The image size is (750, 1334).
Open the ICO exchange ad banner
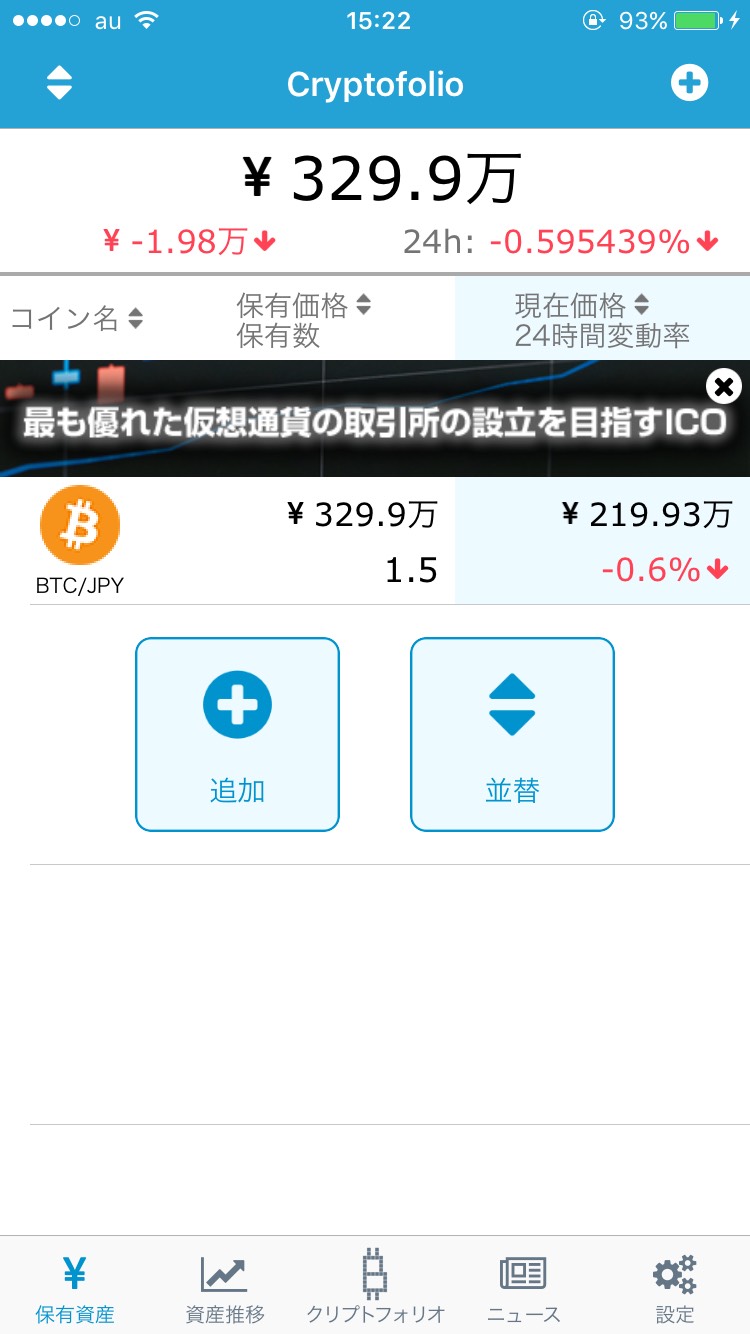point(360,421)
